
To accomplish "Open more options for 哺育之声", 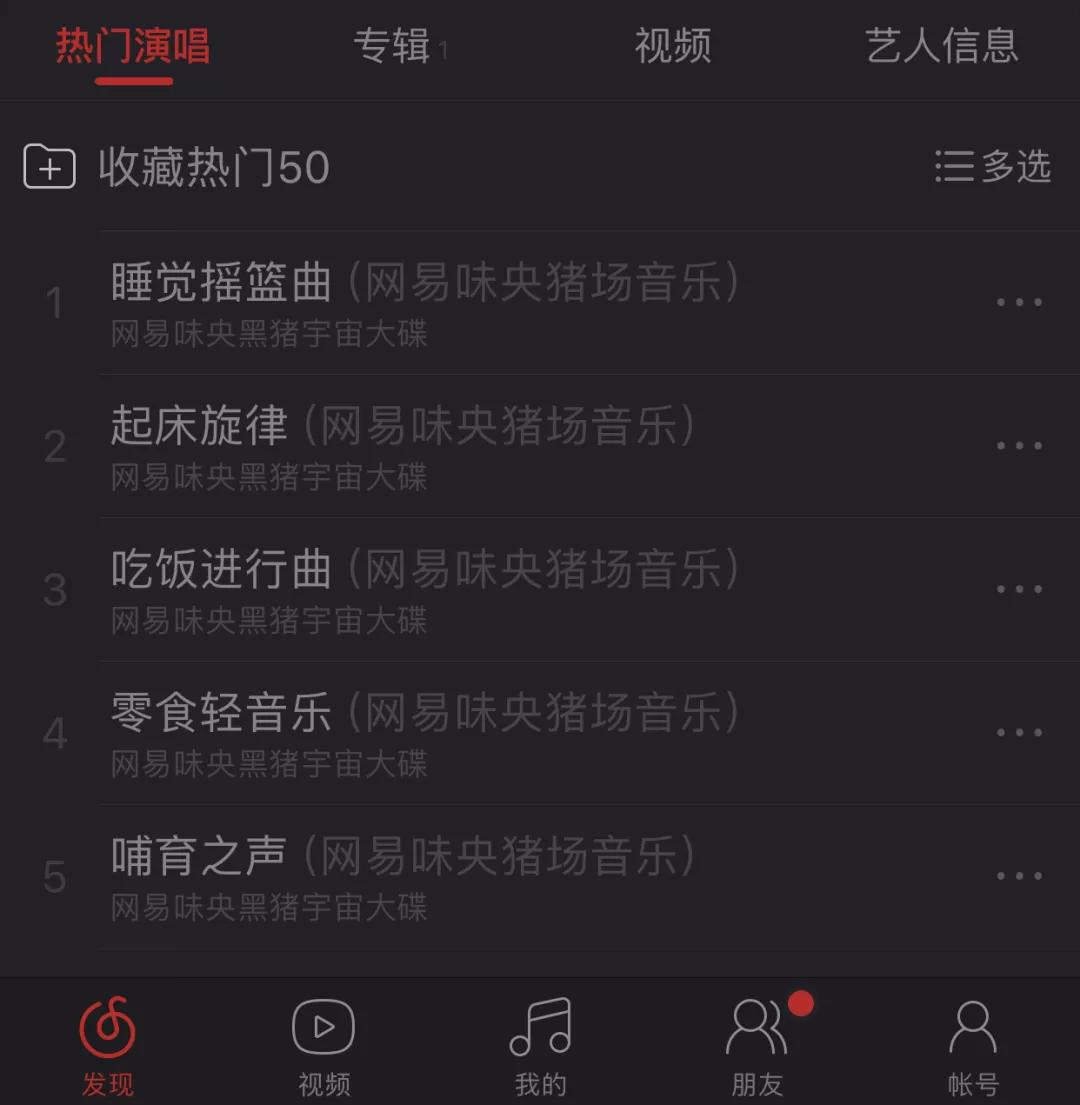I will click(x=1019, y=877).
